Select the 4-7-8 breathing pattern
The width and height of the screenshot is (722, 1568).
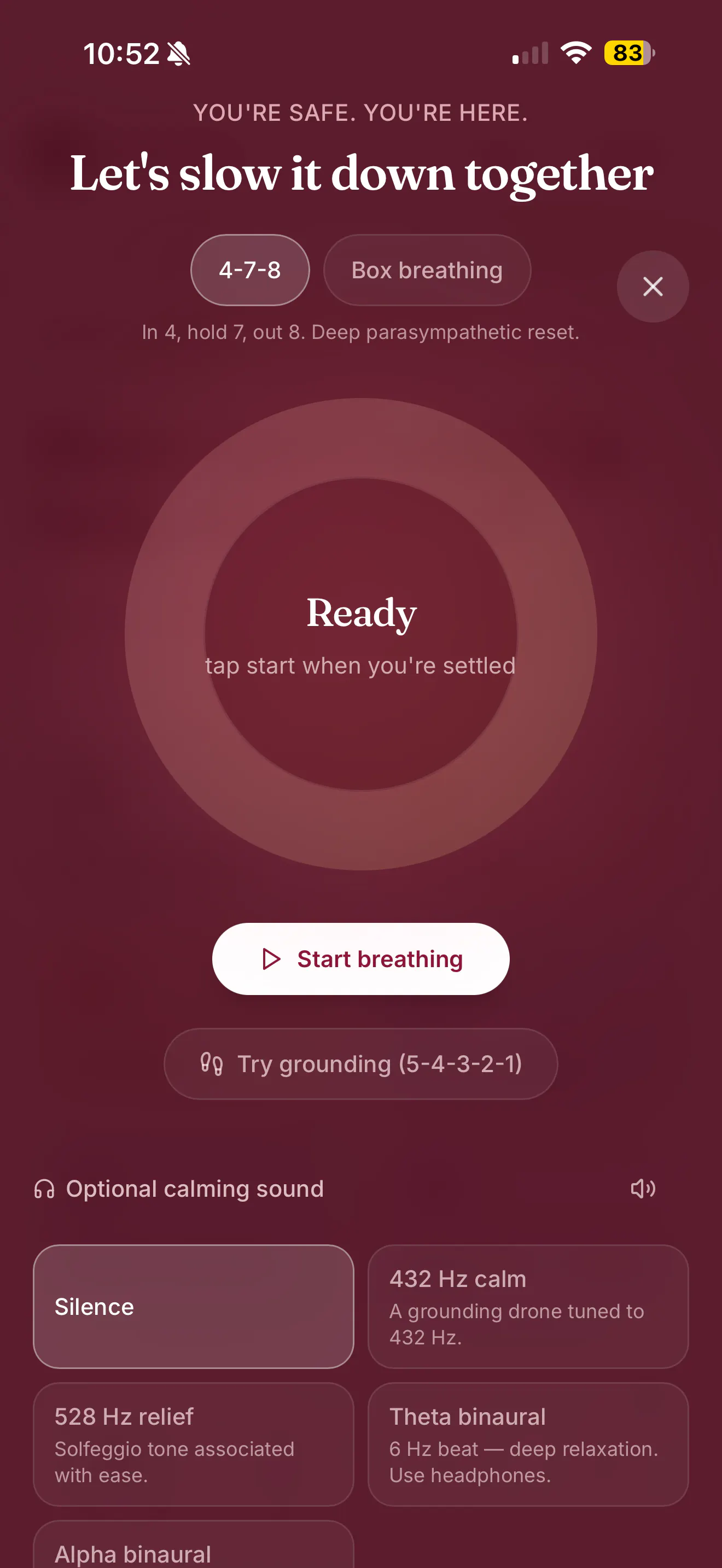[x=249, y=270]
